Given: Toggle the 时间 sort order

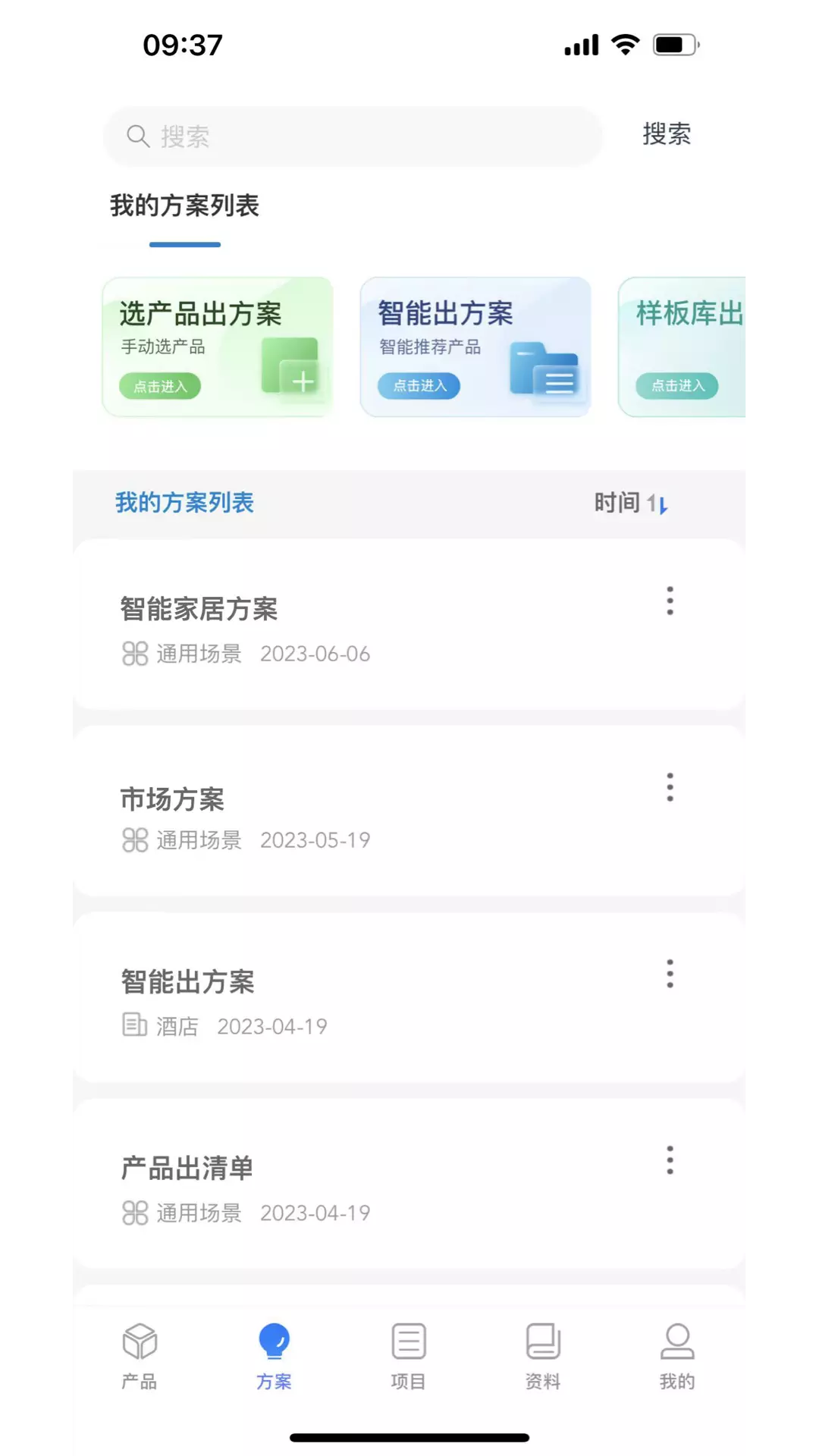Looking at the screenshot, I should tap(631, 503).
